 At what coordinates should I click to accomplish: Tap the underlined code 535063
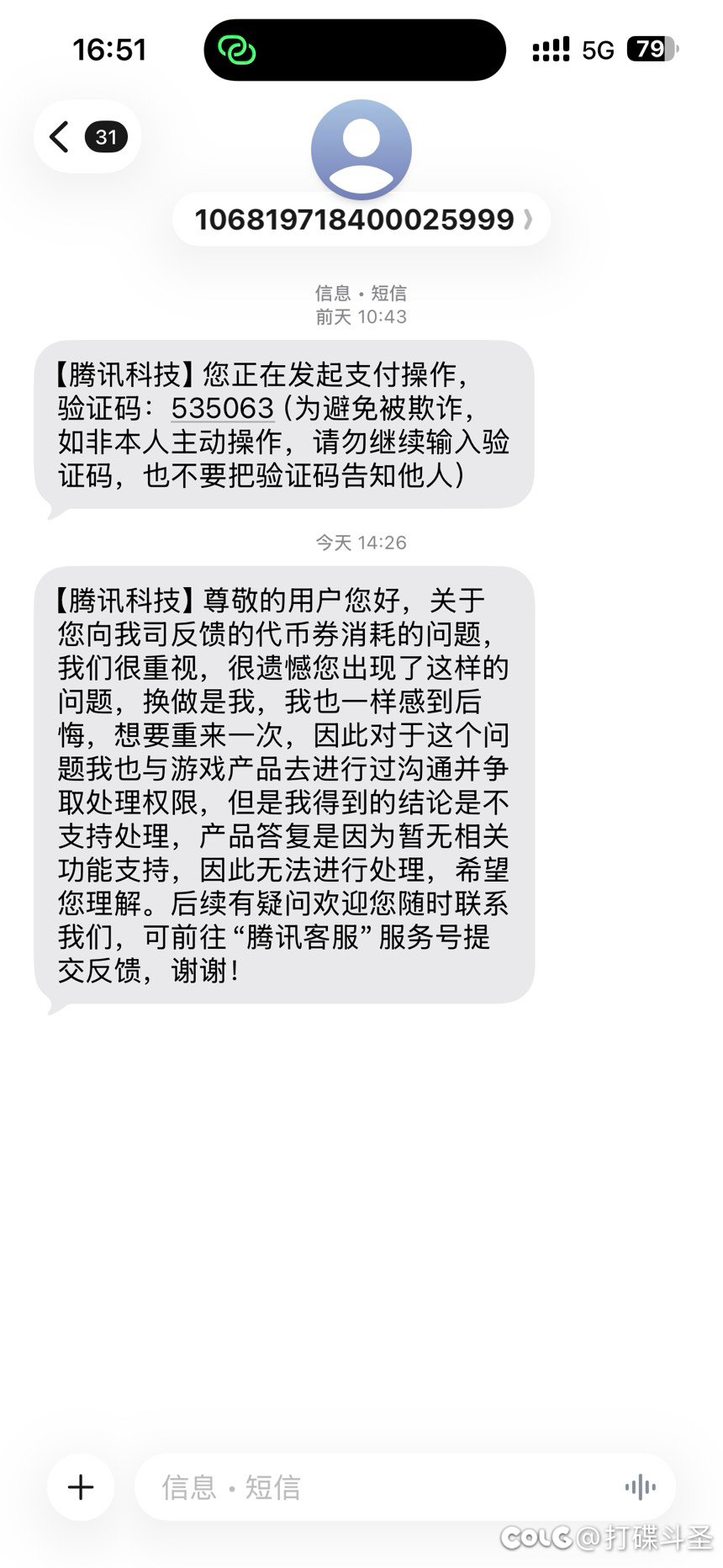pyautogui.click(x=222, y=409)
